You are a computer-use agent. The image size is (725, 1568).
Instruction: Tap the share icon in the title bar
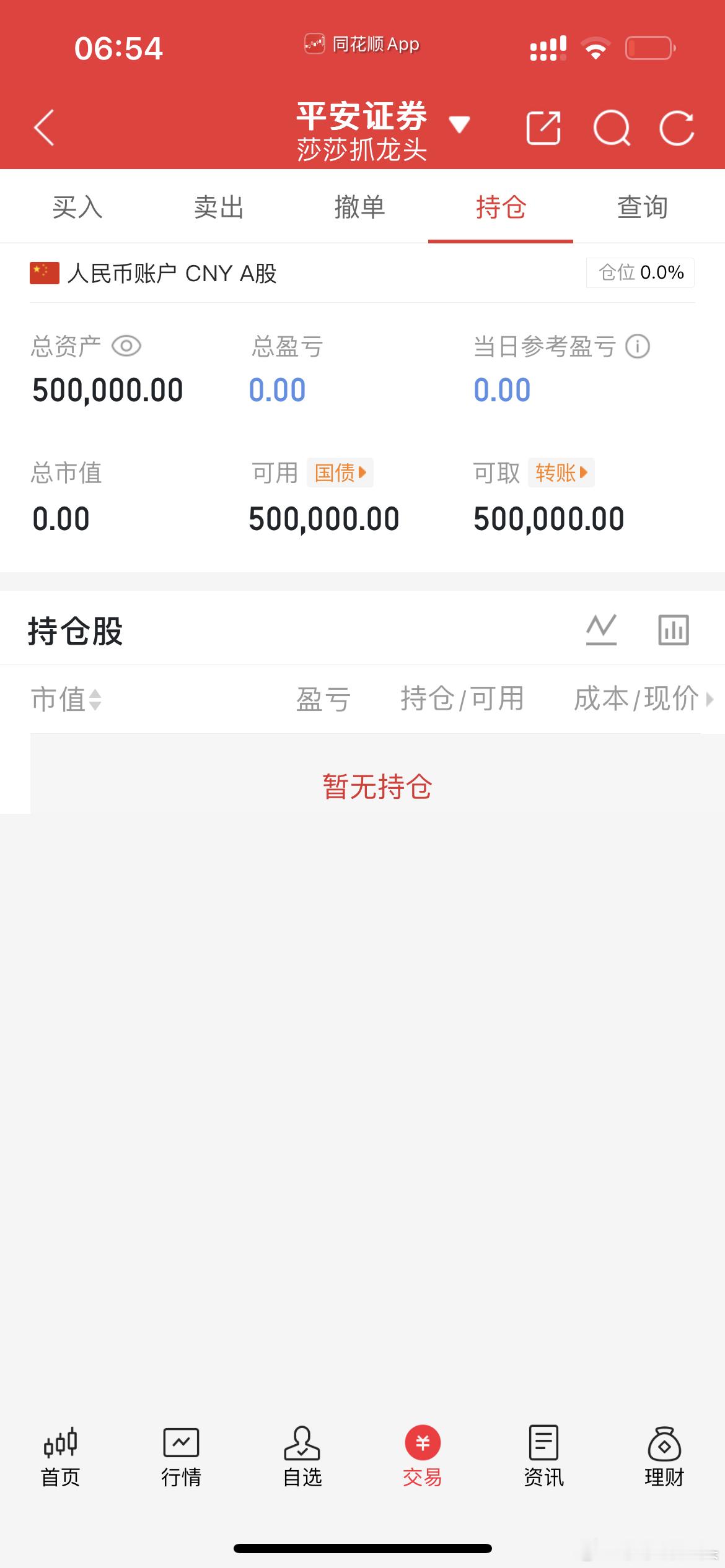pyautogui.click(x=544, y=127)
